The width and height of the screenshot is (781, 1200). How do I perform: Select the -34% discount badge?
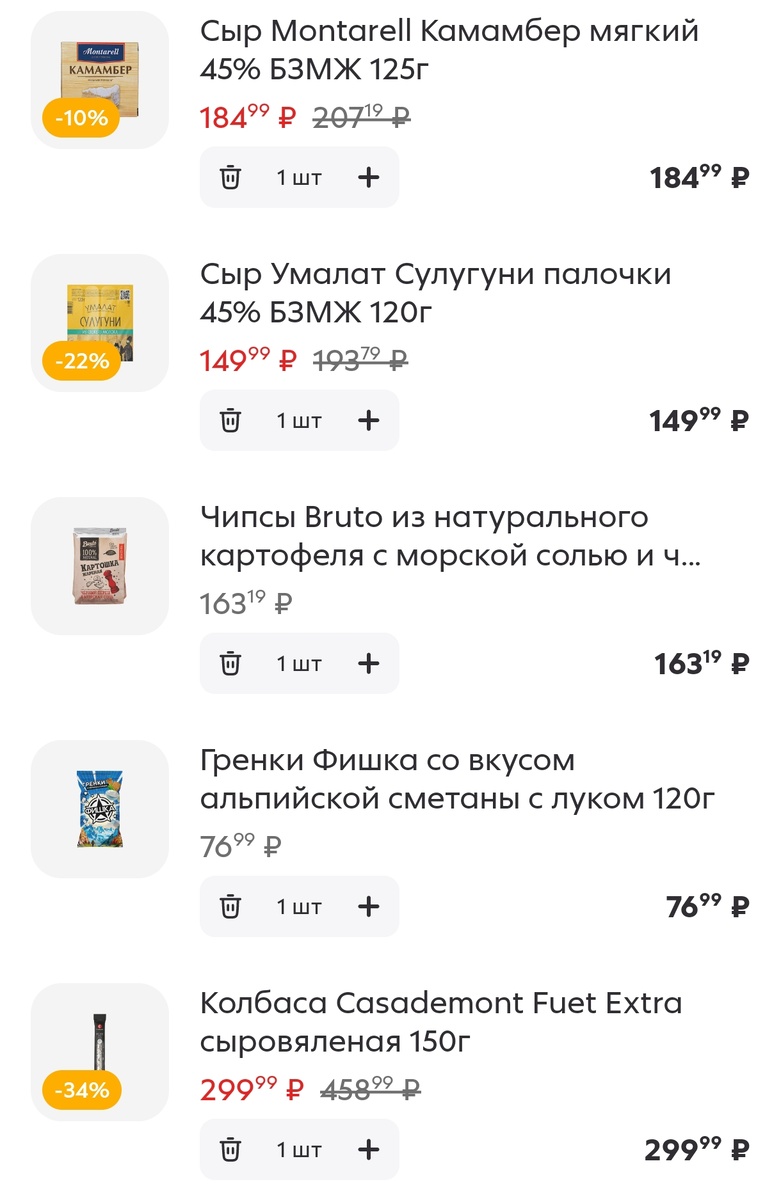pyautogui.click(x=79, y=1090)
